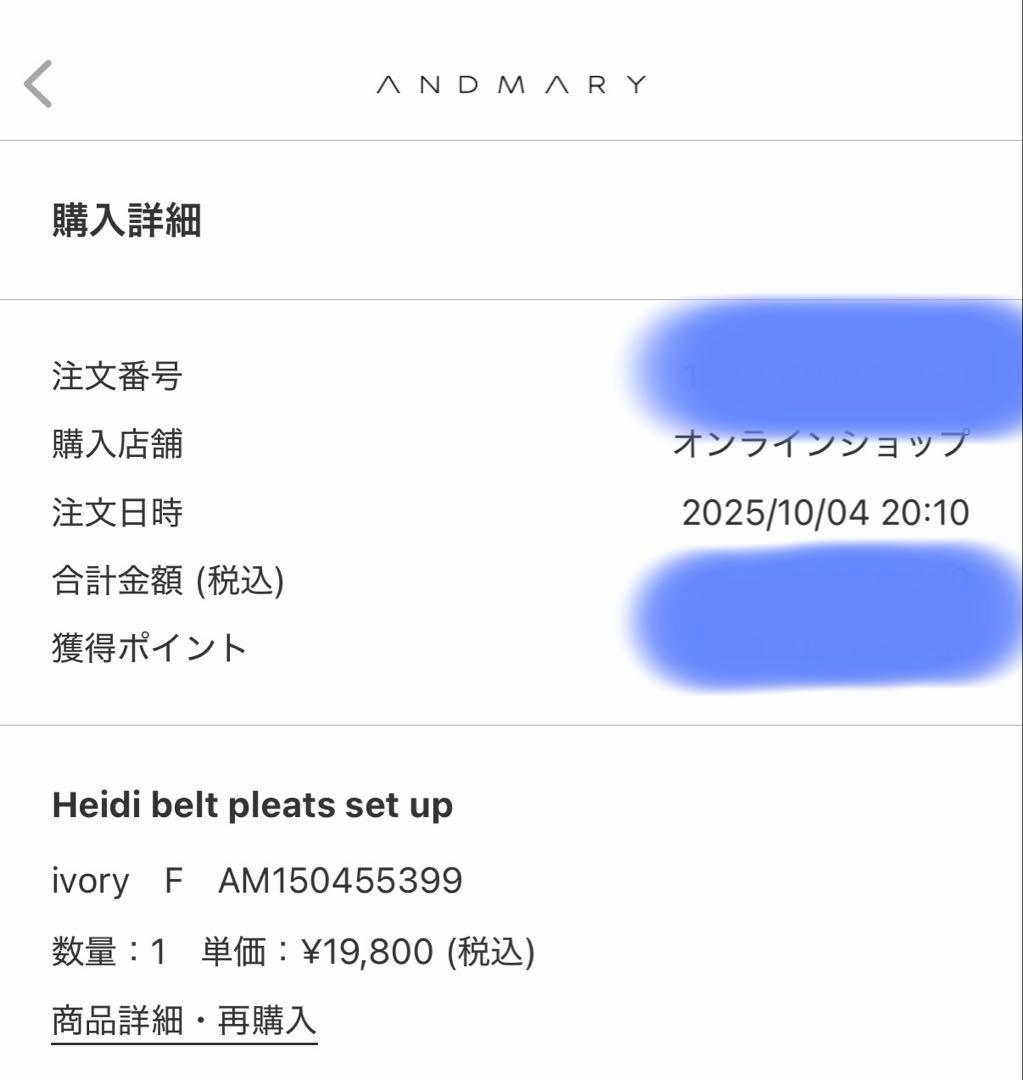Tap the back navigation area top left
This screenshot has height=1080, width=1023.
point(38,85)
